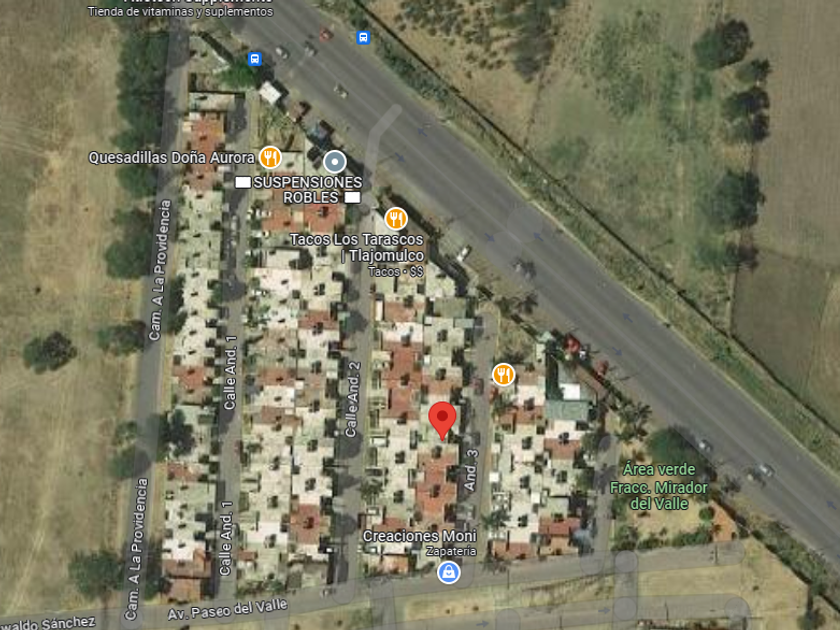The height and width of the screenshot is (630, 840).
Task: Tap the red dropped location pin
Action: click(442, 421)
